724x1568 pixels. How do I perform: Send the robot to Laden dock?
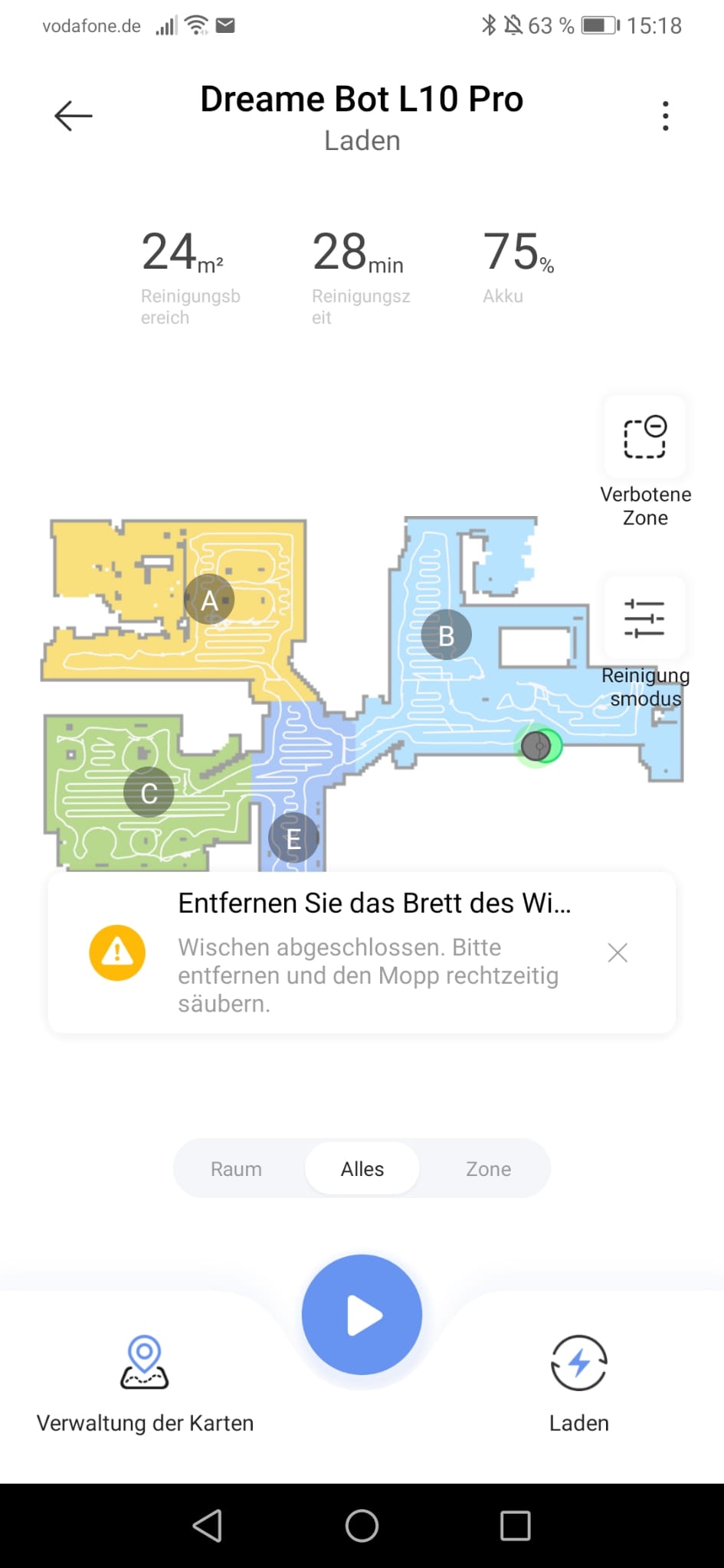coord(579,1384)
